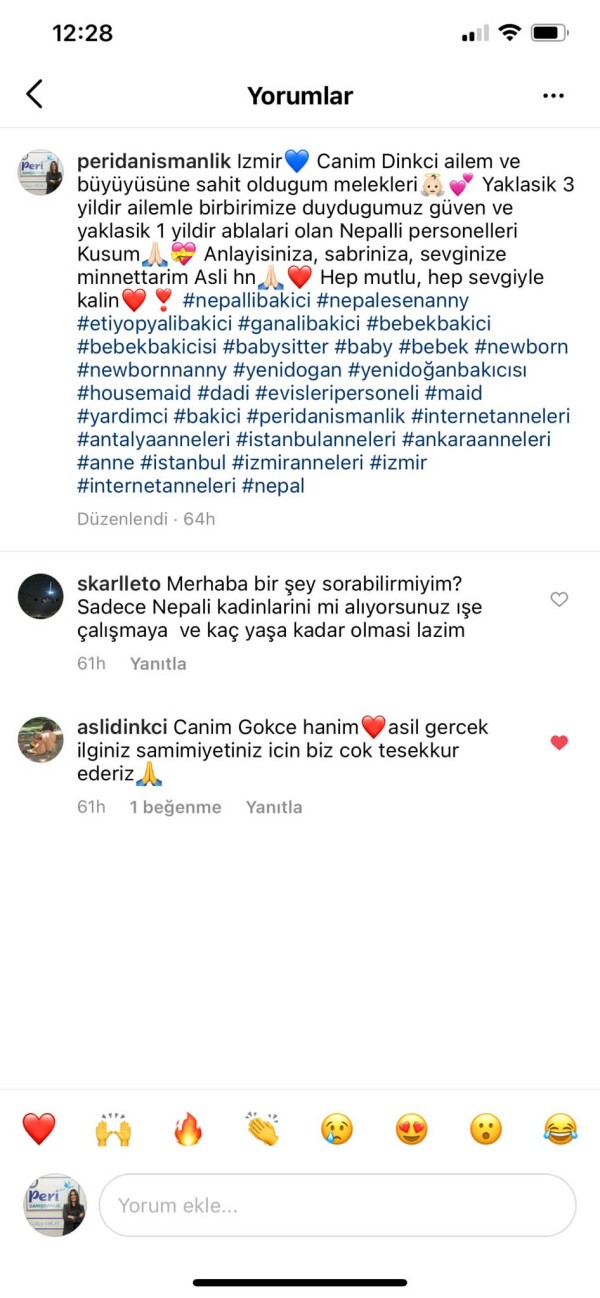
Task: Reply to aslidinkci's comment via Yanıtla
Action: [x=273, y=807]
